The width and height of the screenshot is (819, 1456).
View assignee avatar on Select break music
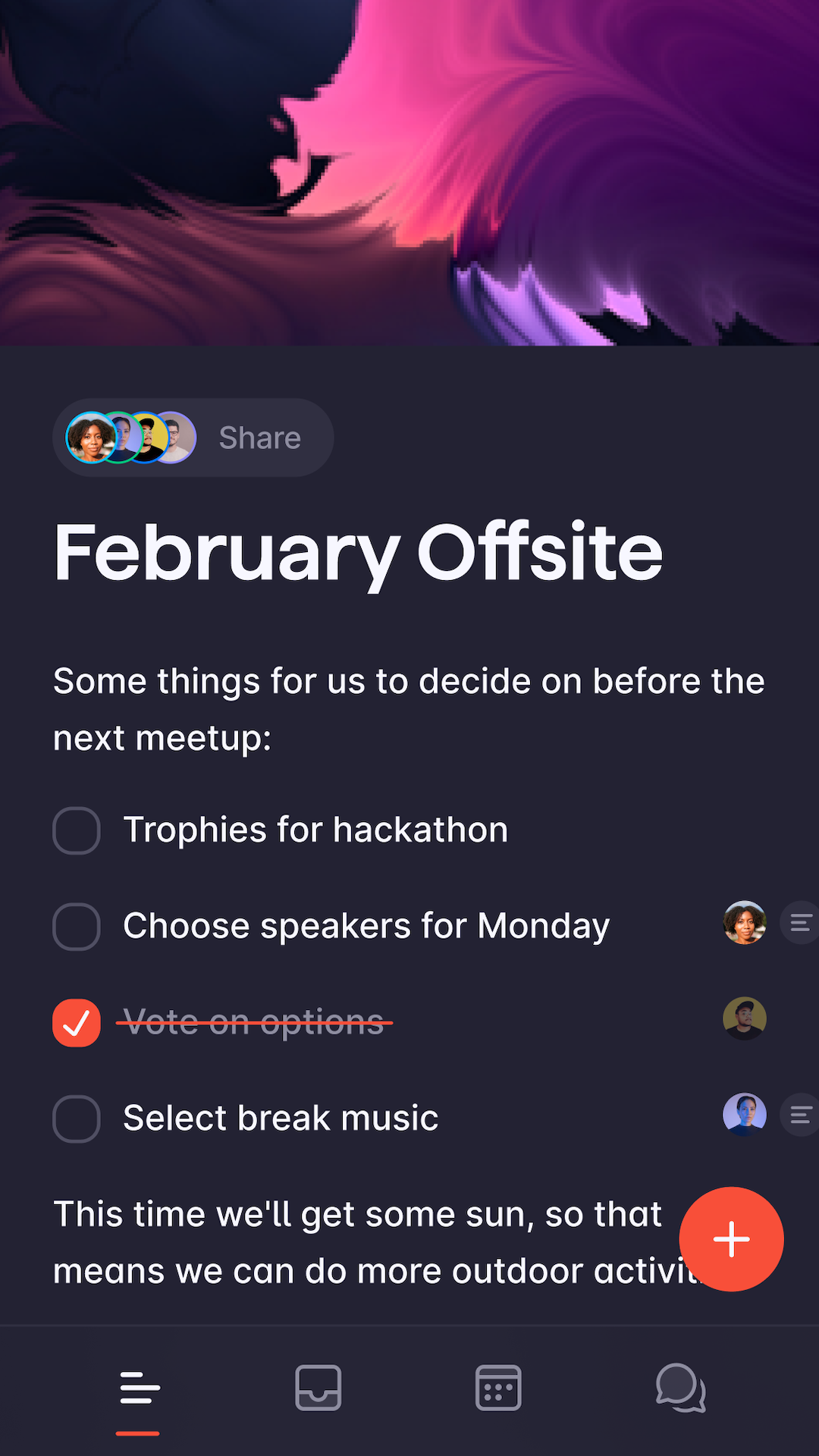745,1114
